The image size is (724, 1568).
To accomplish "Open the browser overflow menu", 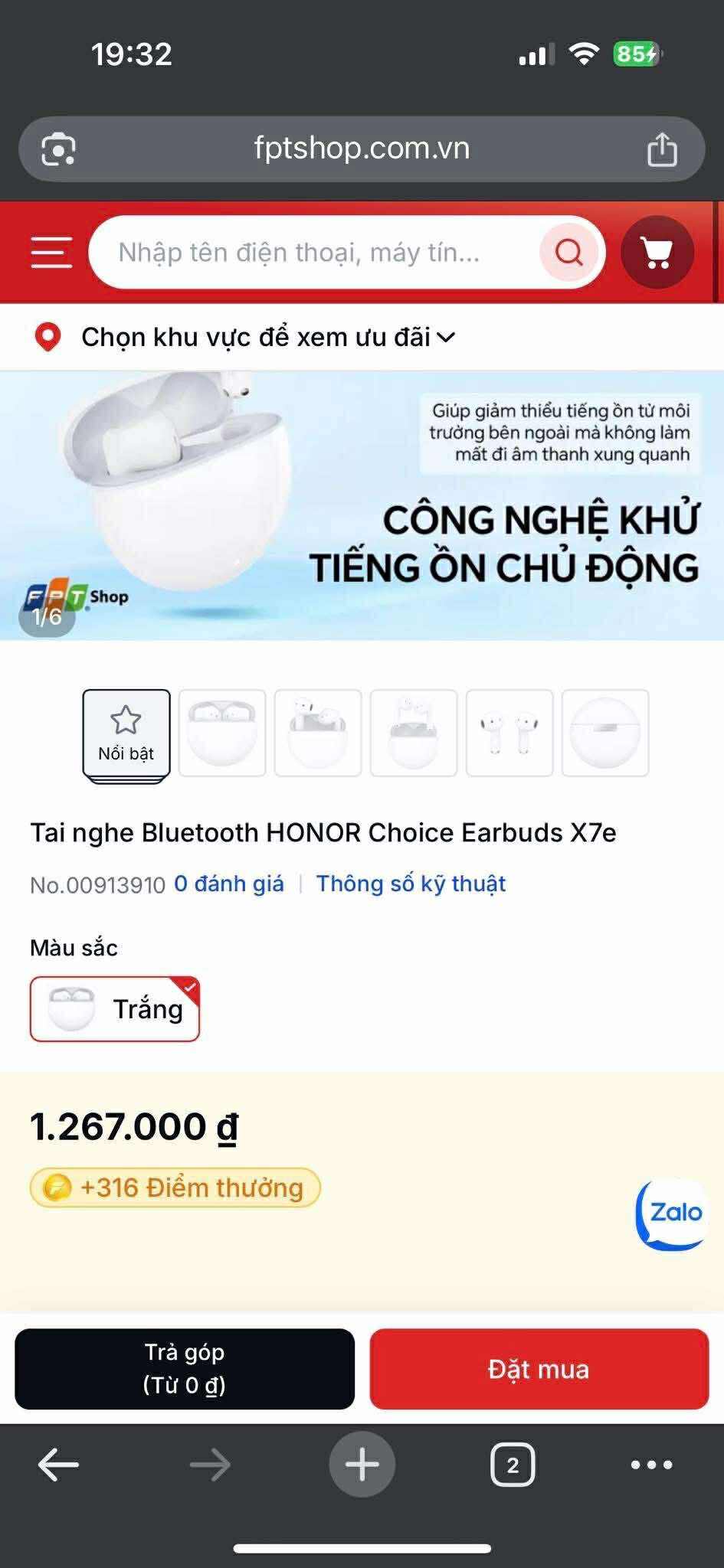I will point(651,1465).
